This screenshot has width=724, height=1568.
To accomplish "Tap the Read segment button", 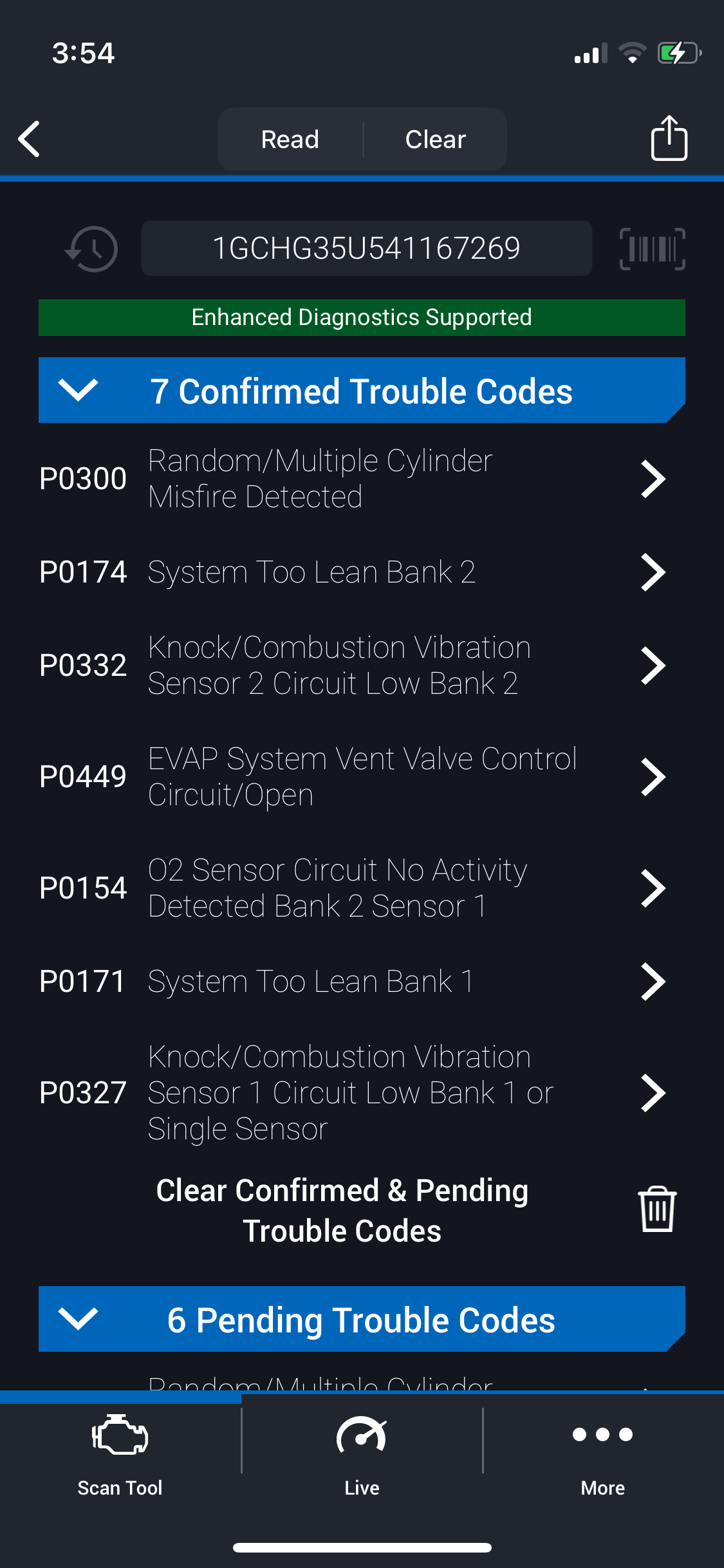I will (x=290, y=140).
